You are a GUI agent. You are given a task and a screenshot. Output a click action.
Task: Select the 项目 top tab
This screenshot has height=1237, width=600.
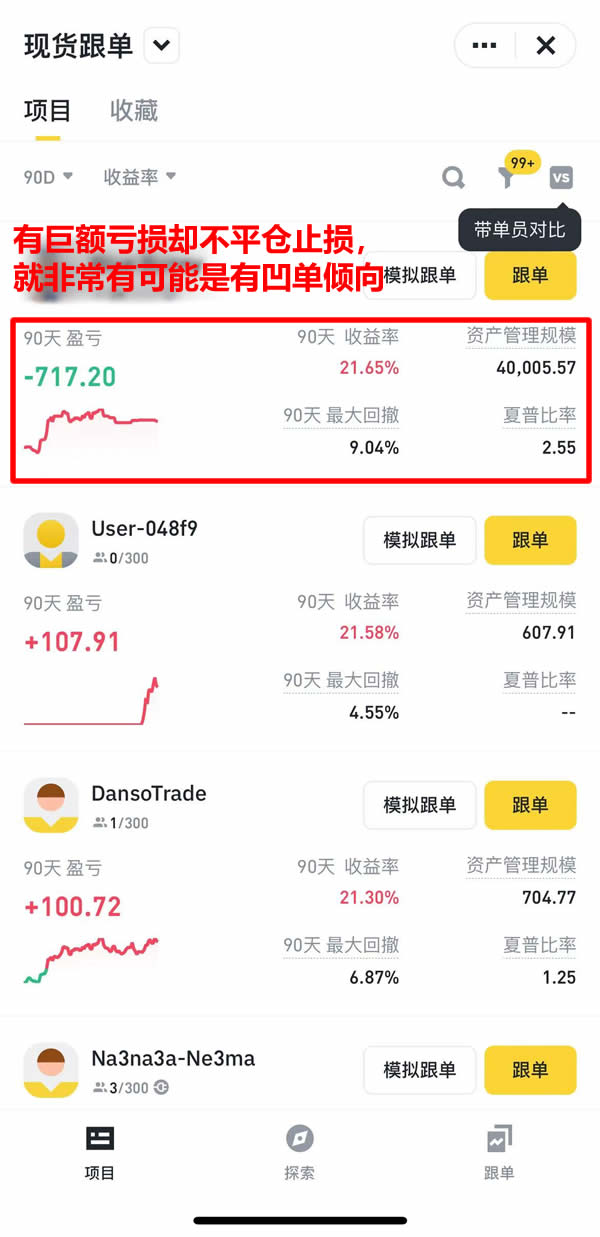[x=47, y=110]
